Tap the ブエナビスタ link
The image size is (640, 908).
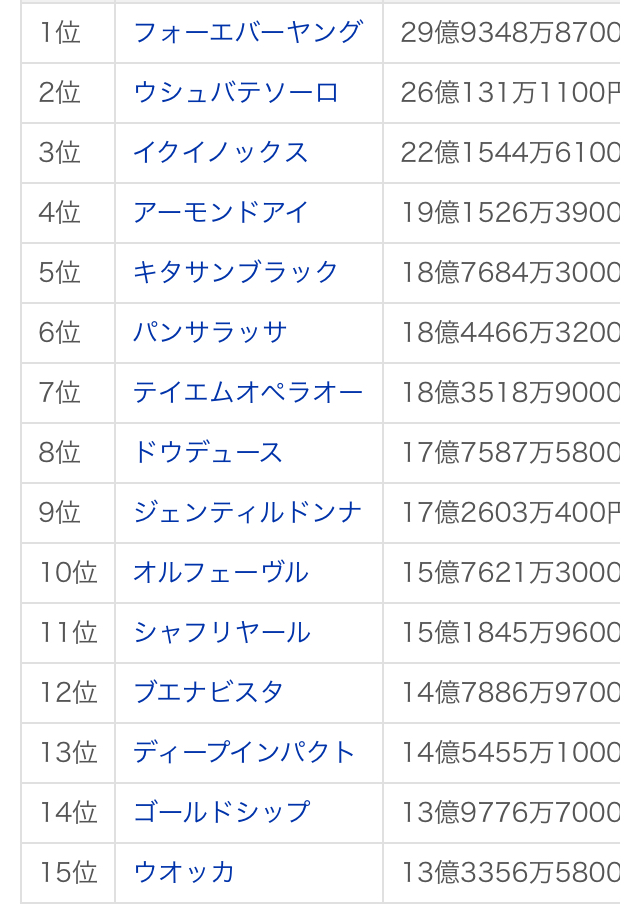click(x=208, y=692)
